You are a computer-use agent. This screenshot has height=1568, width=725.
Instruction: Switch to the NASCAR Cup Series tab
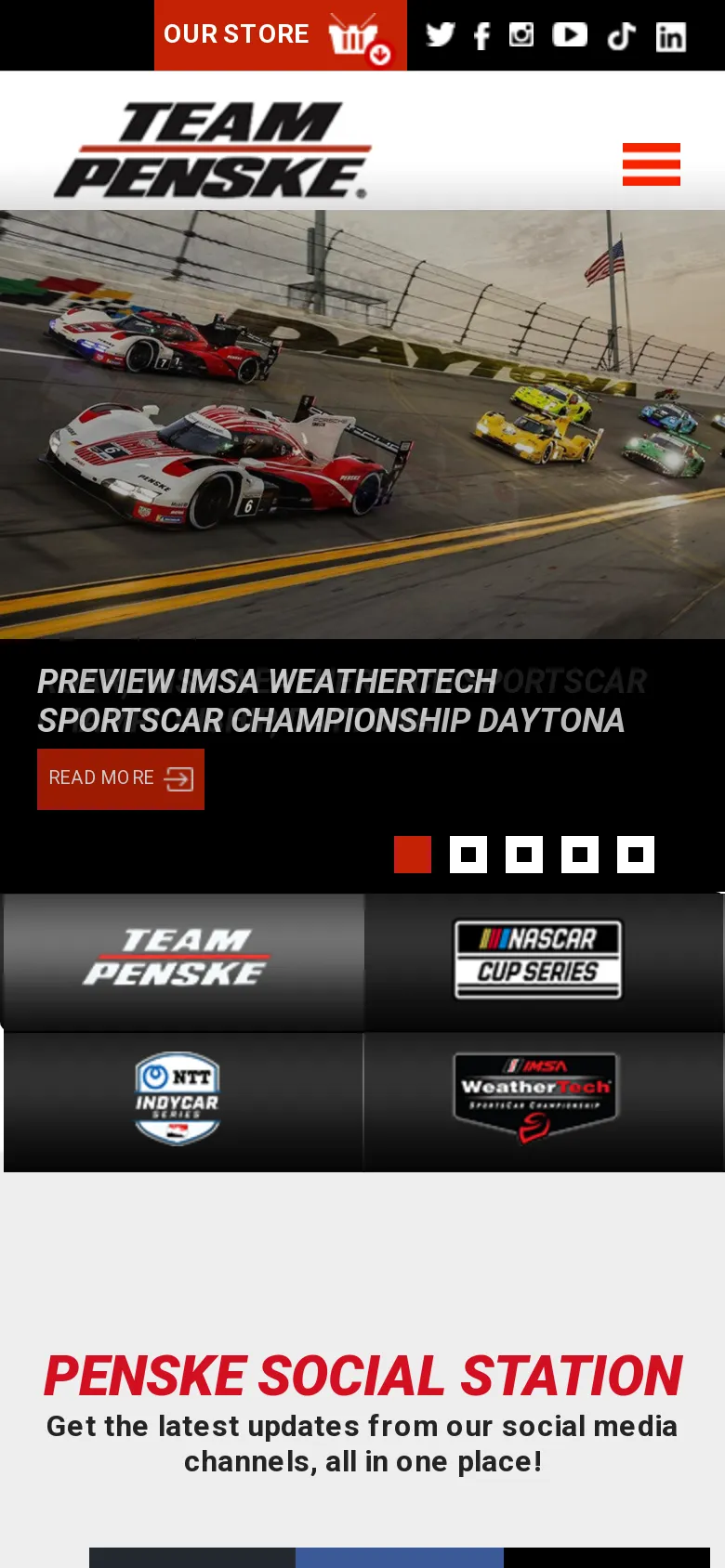[539, 961]
